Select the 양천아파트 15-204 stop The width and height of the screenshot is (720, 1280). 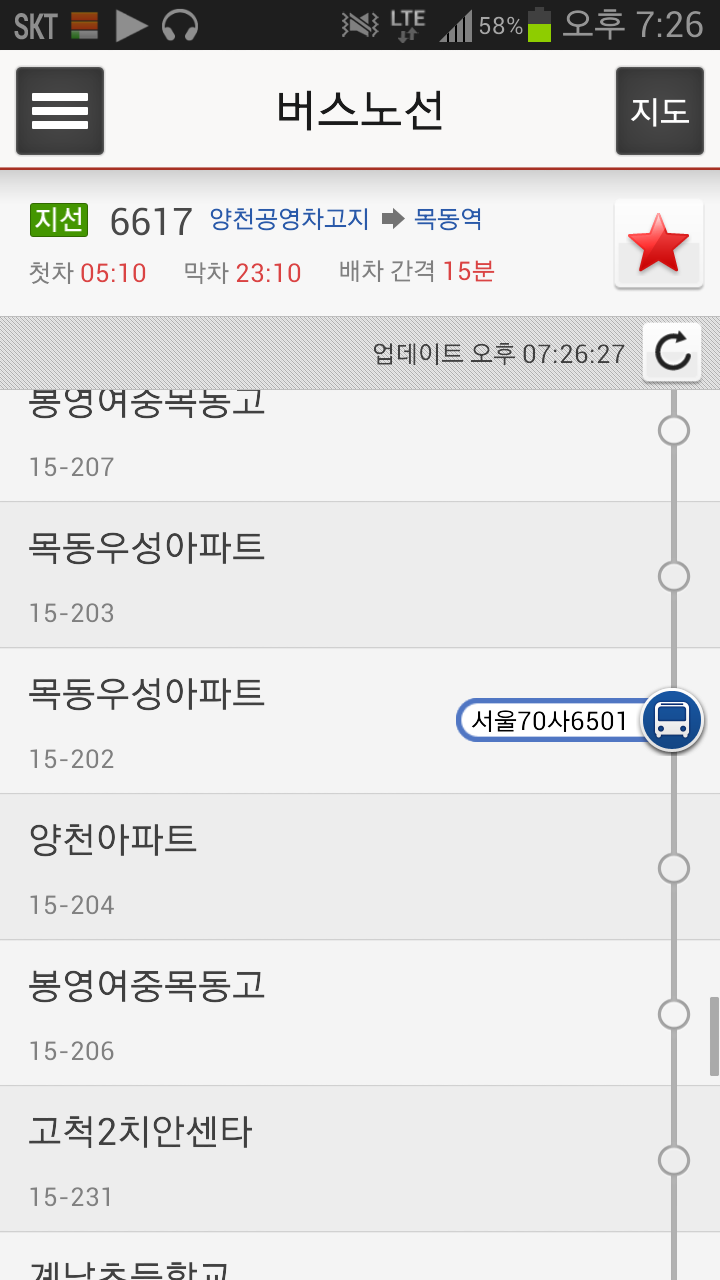point(360,867)
